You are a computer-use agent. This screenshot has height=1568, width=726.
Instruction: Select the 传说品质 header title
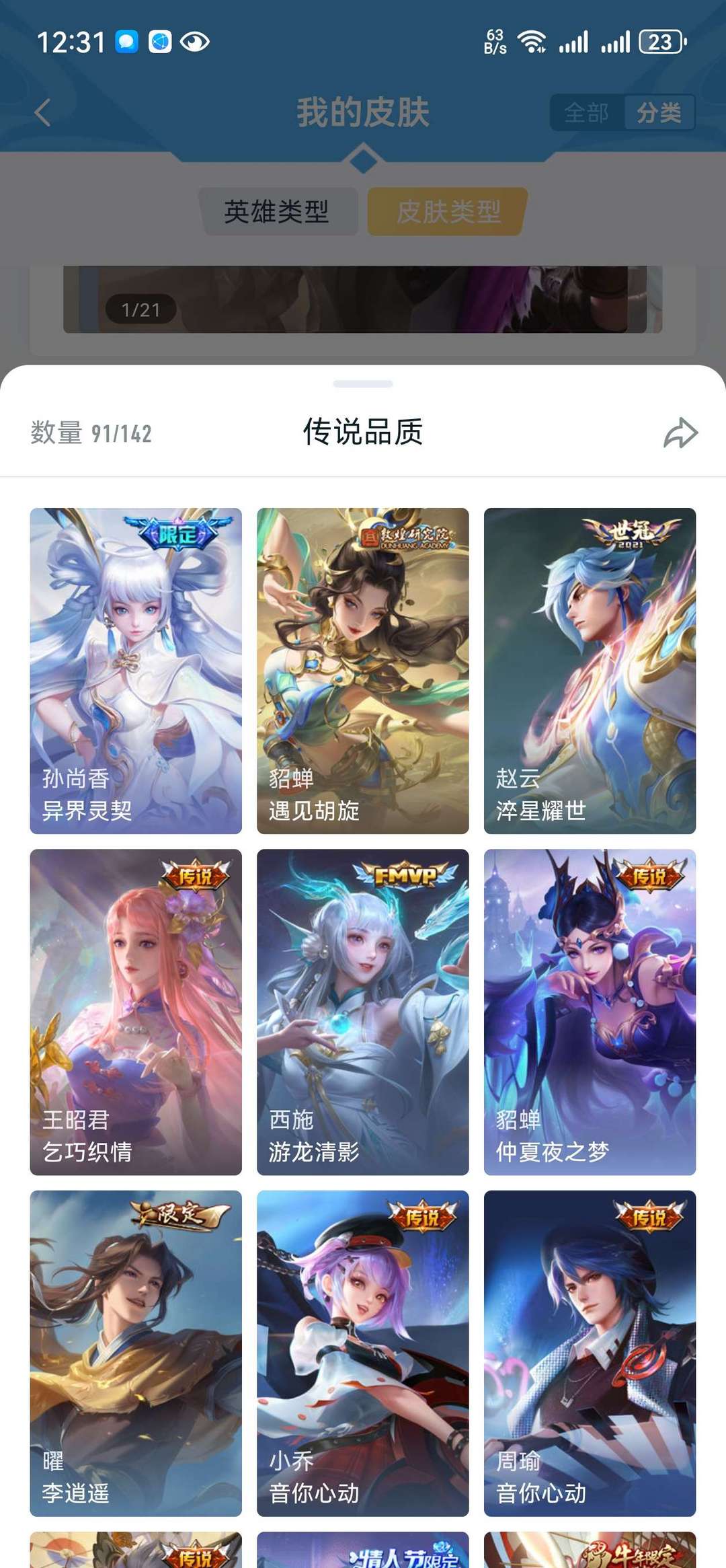point(363,433)
